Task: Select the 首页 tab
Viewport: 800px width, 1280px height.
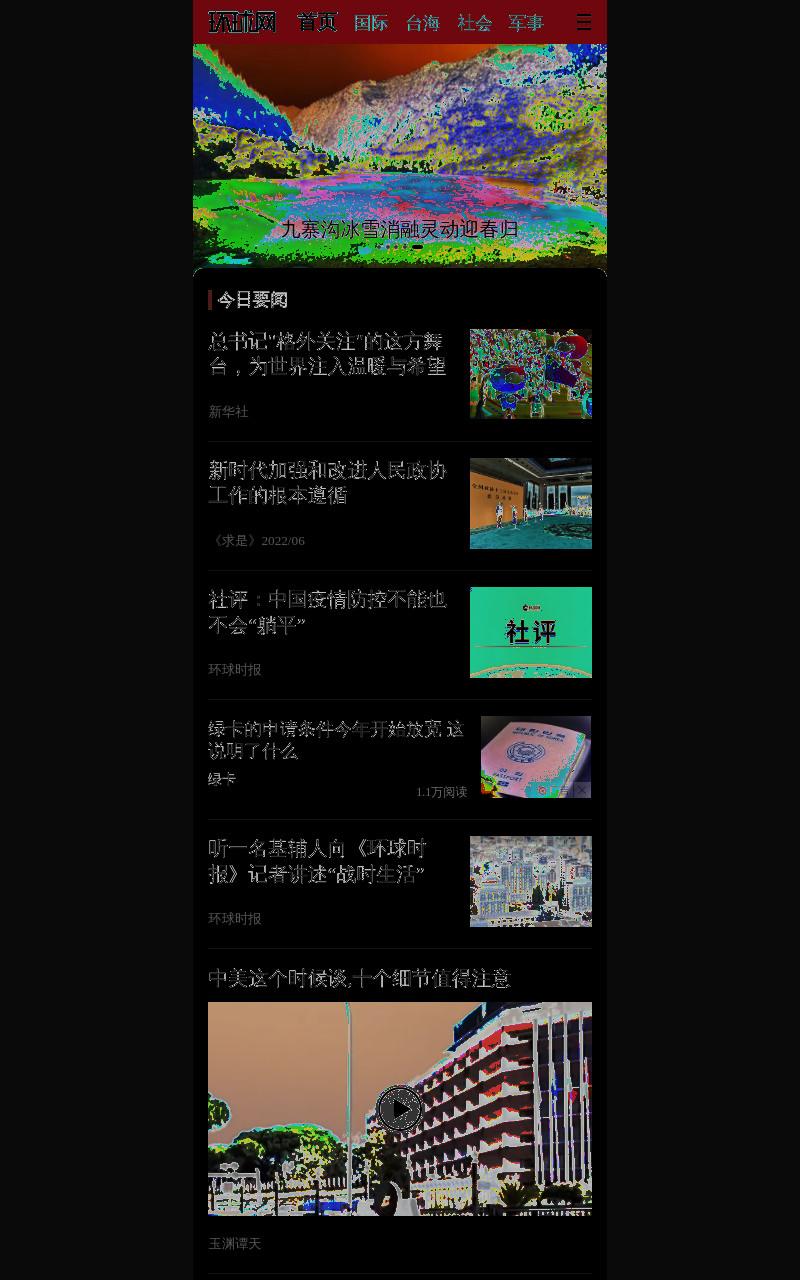Action: click(317, 22)
